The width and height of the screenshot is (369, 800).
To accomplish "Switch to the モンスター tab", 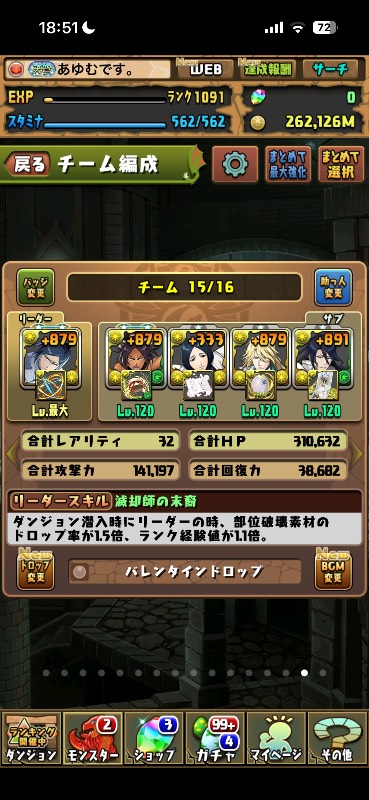I will click(x=92, y=738).
